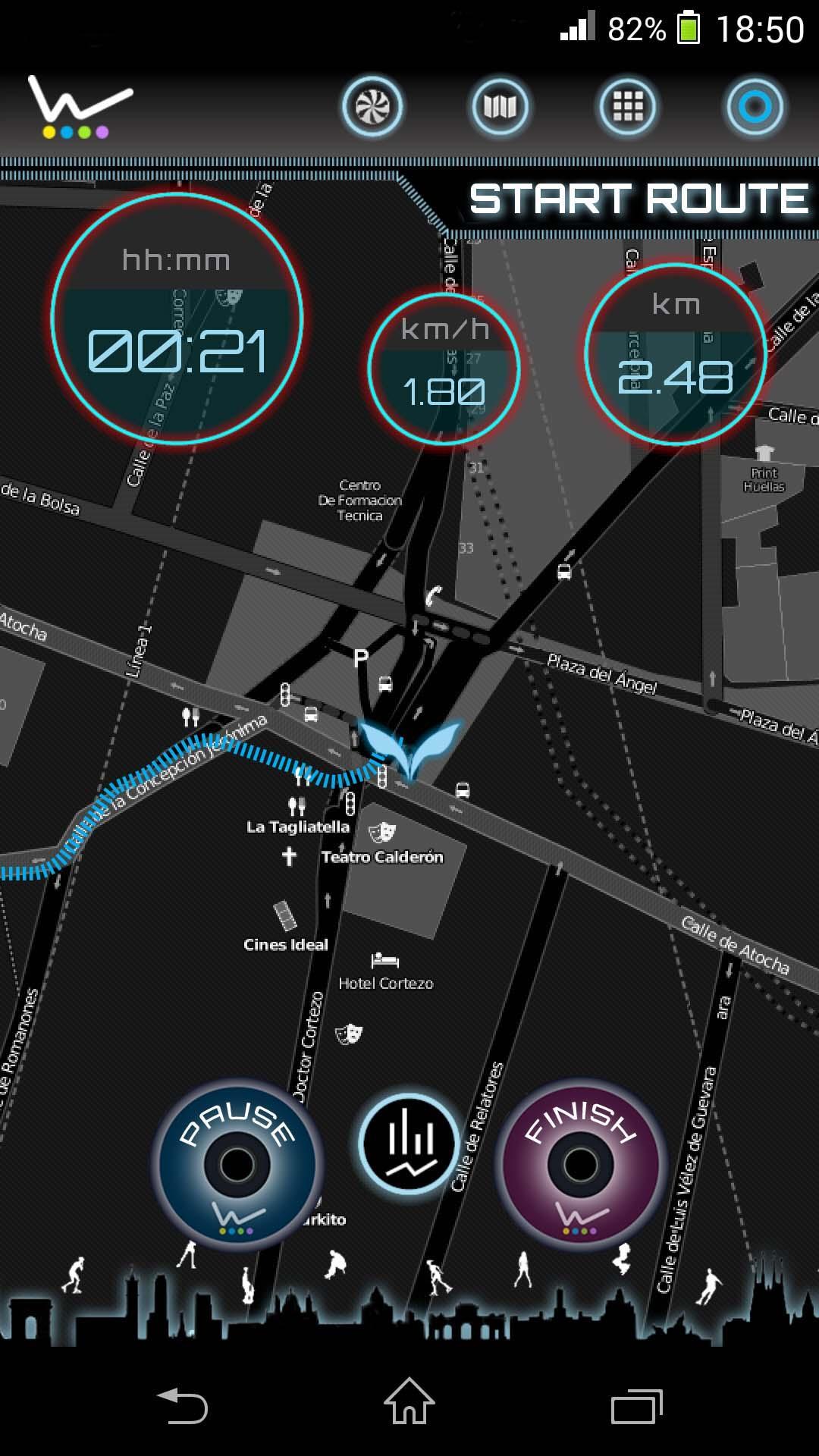819x1456 pixels.
Task: Pause the route recording
Action: (237, 1164)
